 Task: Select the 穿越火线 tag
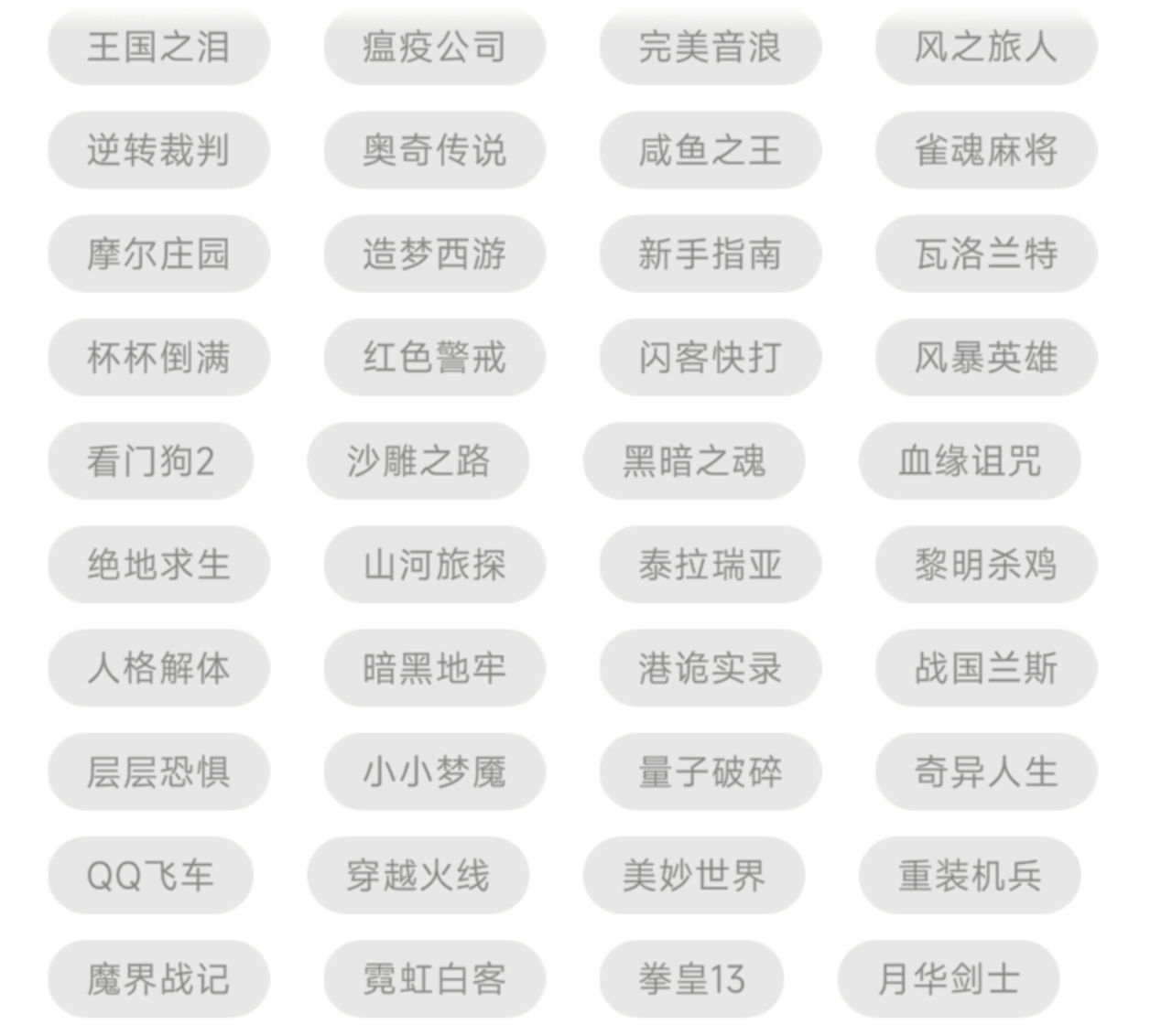pos(418,875)
